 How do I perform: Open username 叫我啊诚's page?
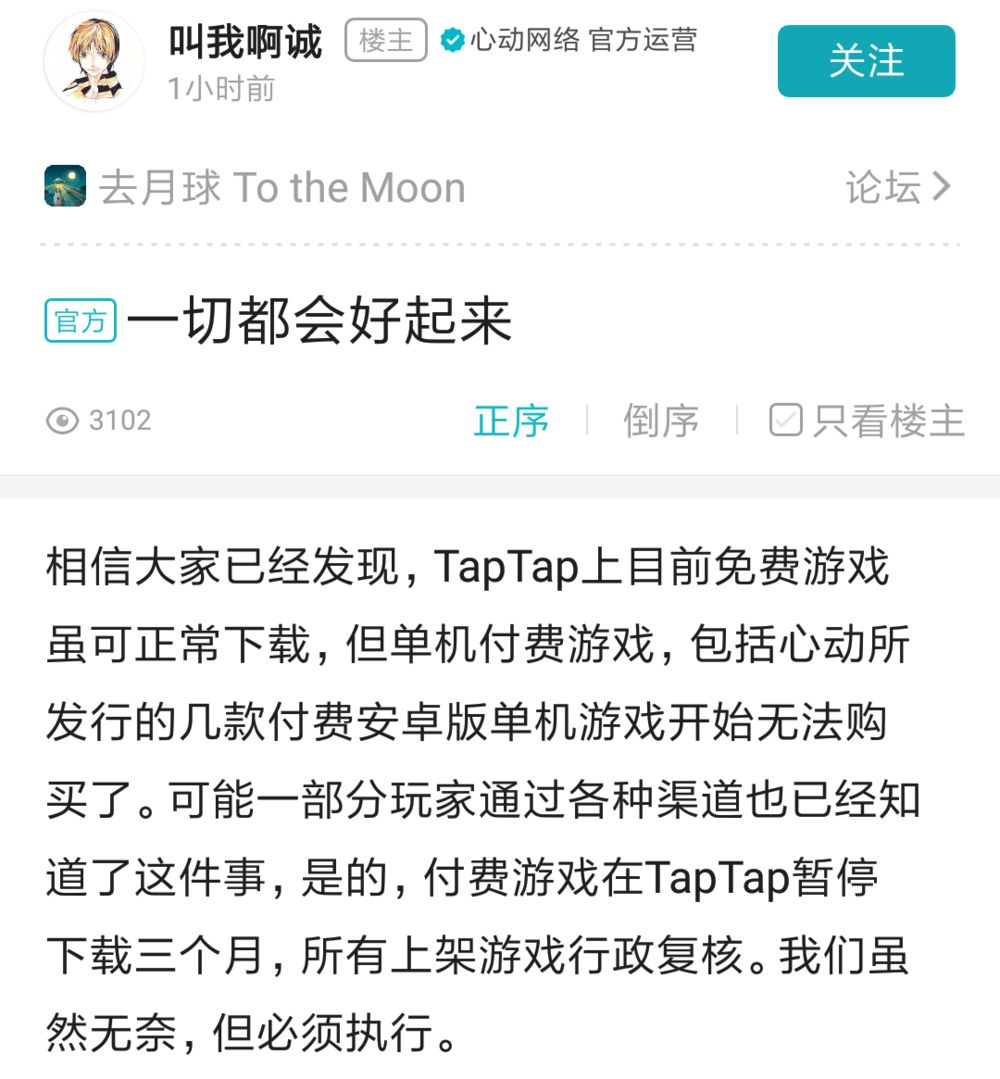[246, 42]
